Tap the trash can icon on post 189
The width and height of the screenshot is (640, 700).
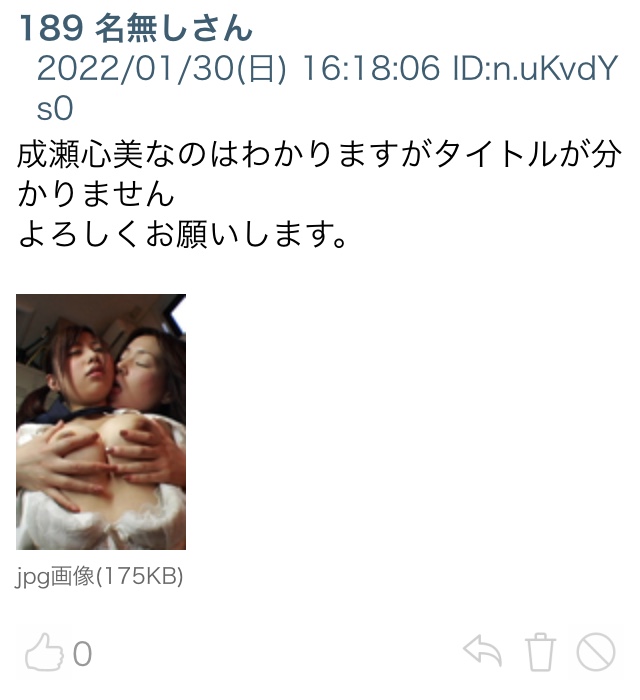point(540,653)
